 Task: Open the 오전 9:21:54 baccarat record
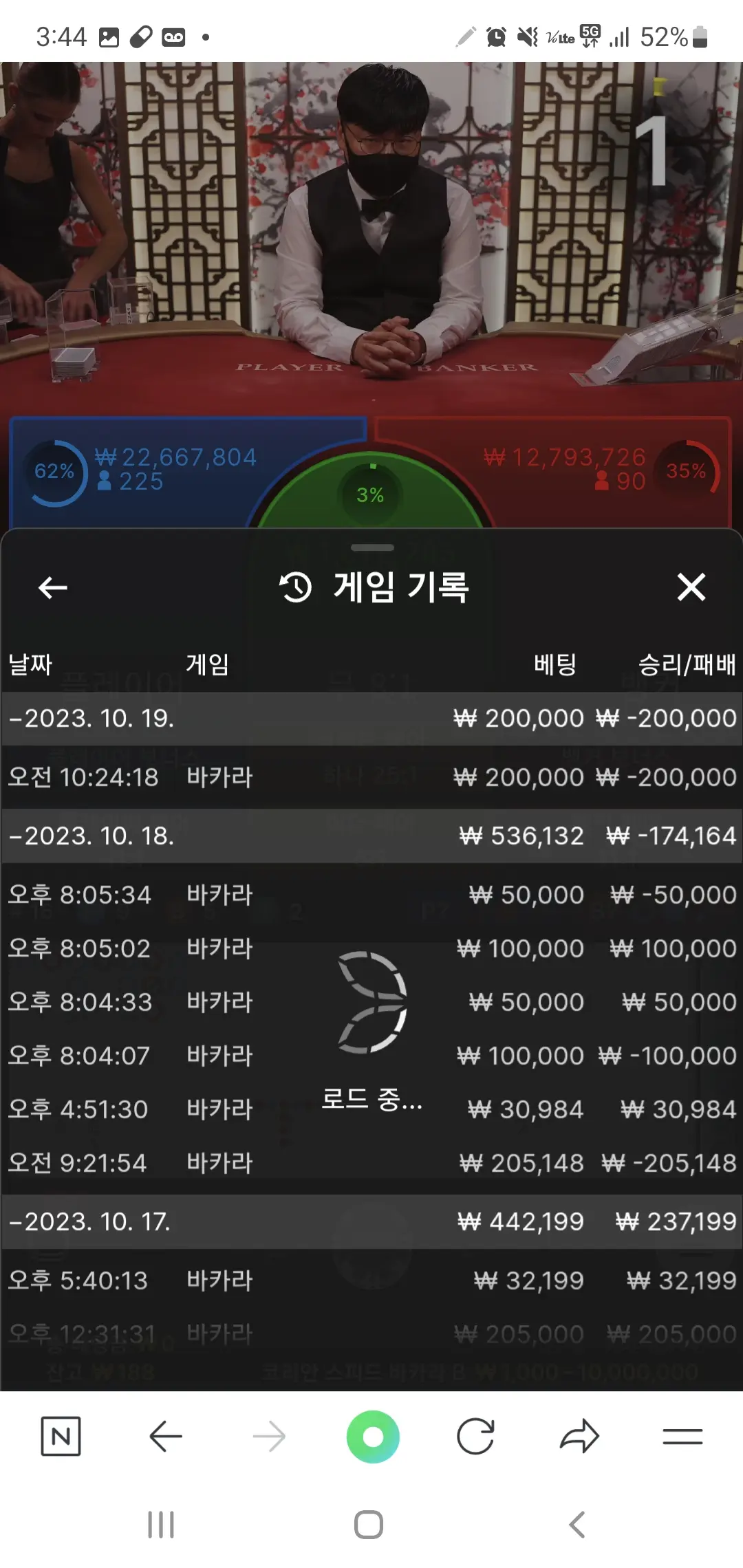point(371,1163)
